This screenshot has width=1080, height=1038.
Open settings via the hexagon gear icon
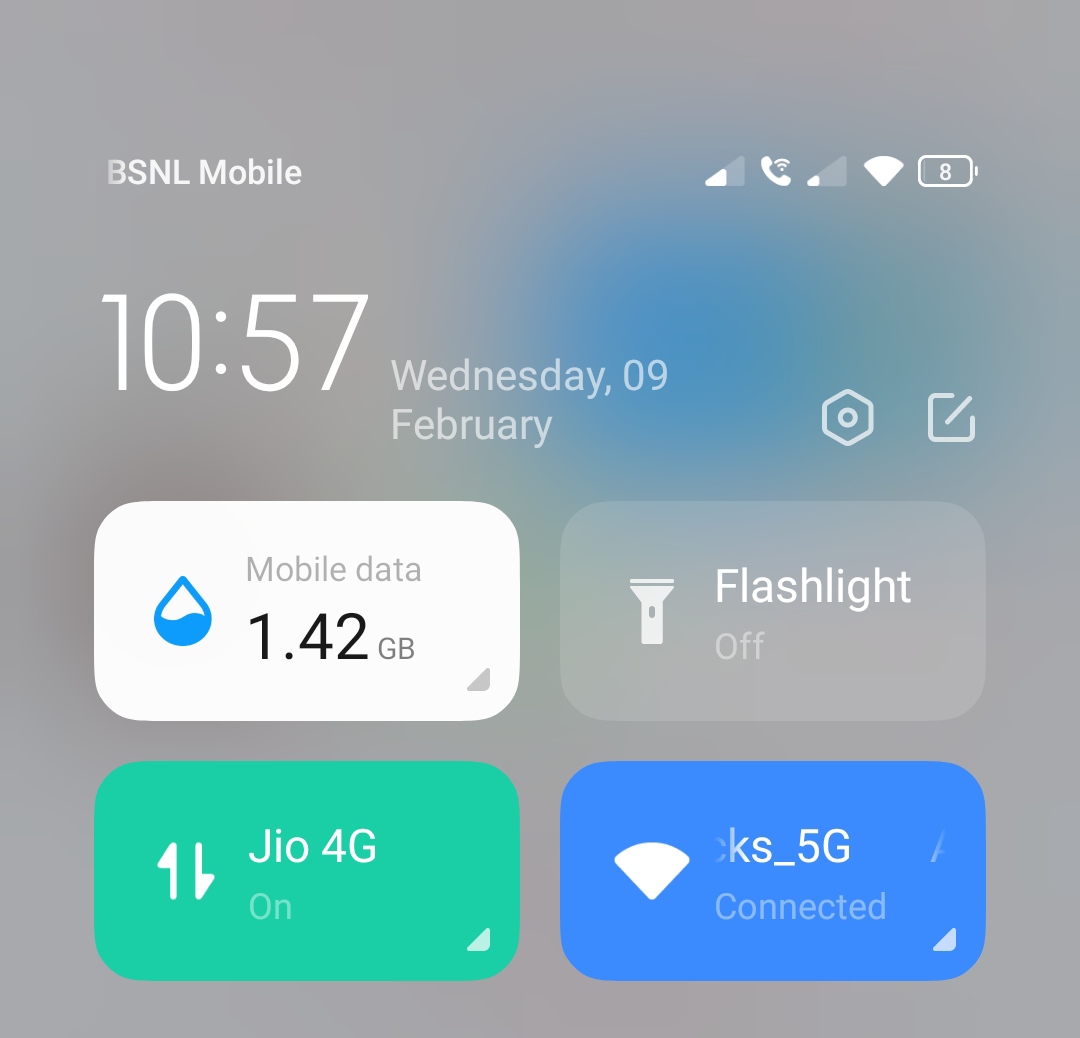click(x=847, y=417)
